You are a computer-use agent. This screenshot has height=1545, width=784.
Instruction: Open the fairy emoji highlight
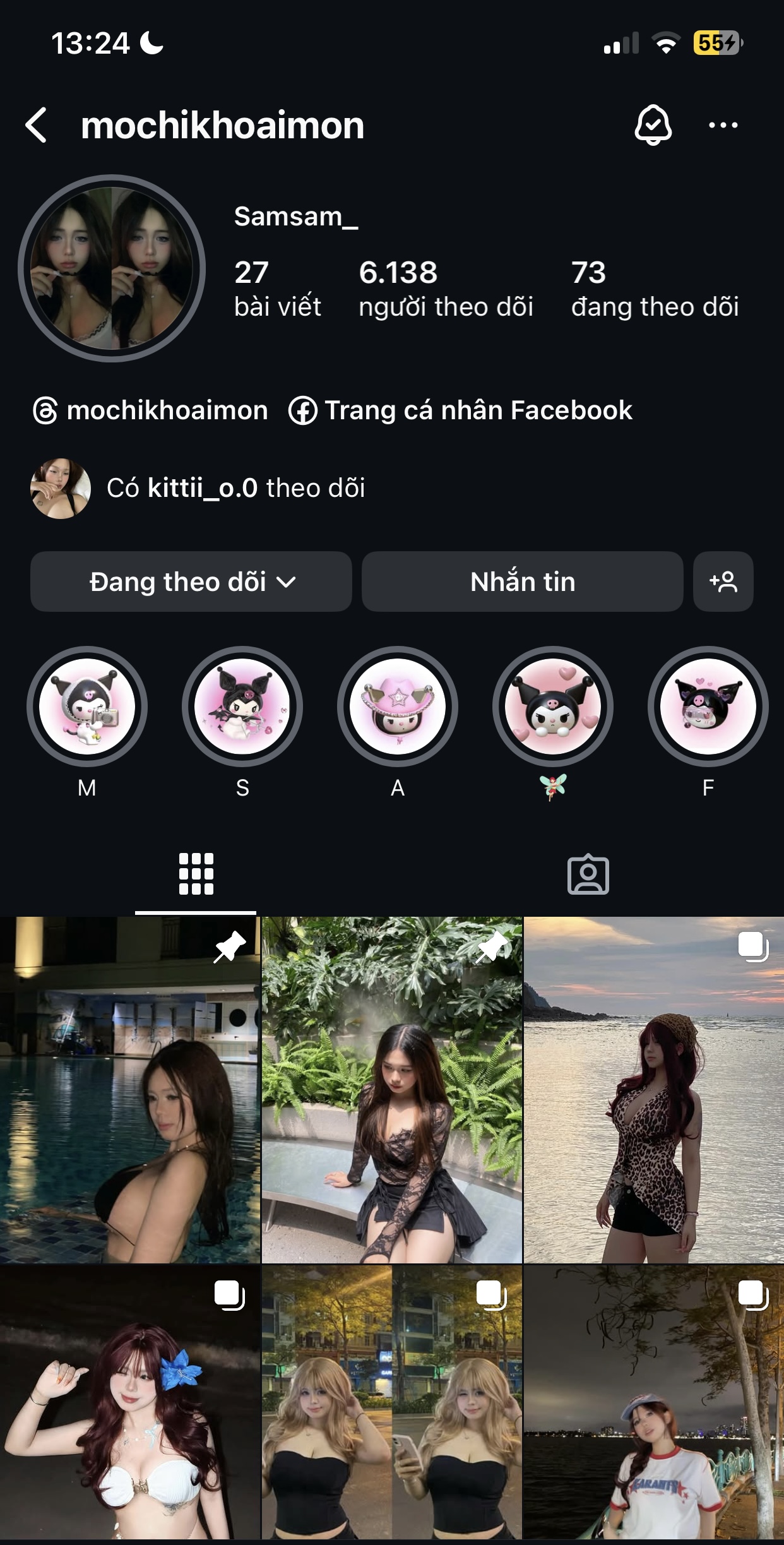pos(553,706)
